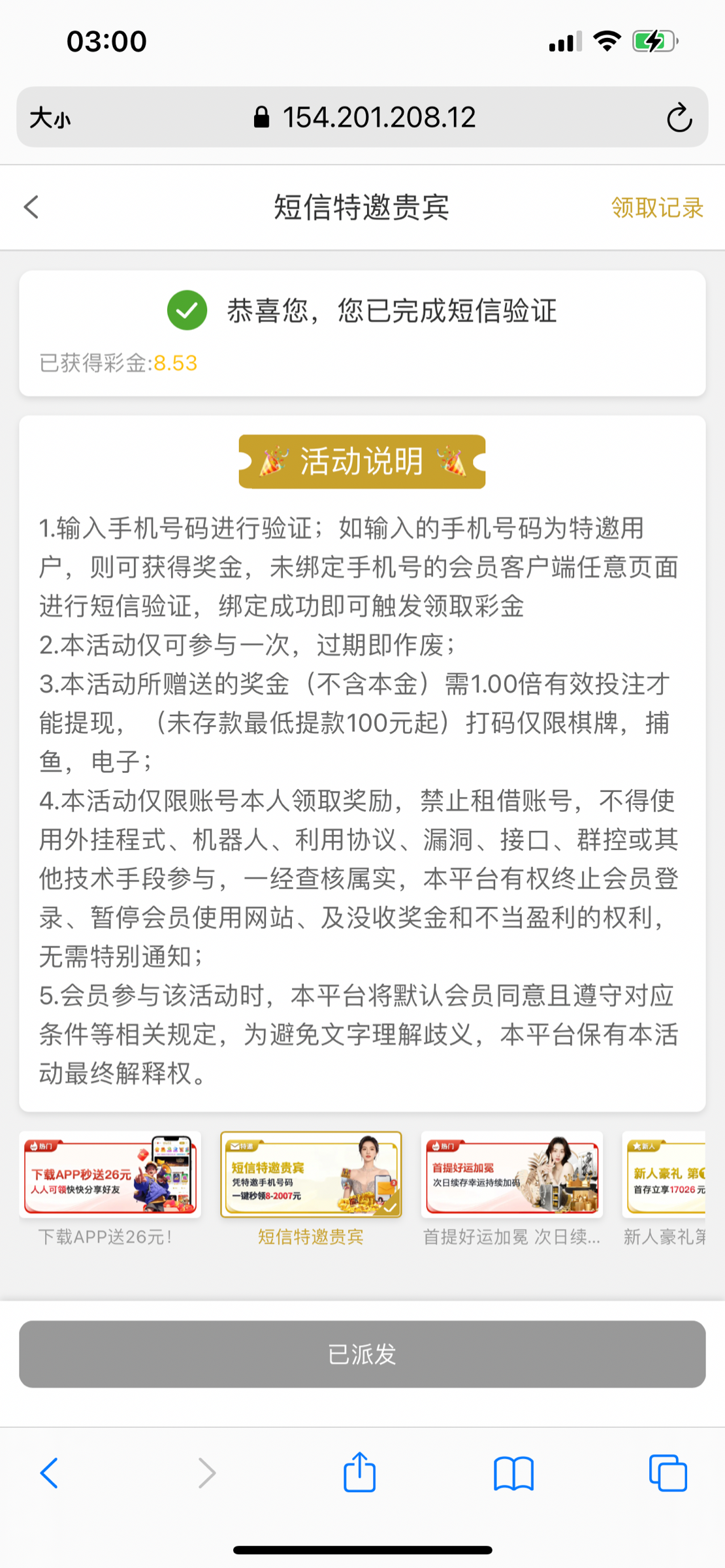Image resolution: width=725 pixels, height=1568 pixels.
Task: Open the 首提好运加冕 promotion card
Action: [511, 1175]
